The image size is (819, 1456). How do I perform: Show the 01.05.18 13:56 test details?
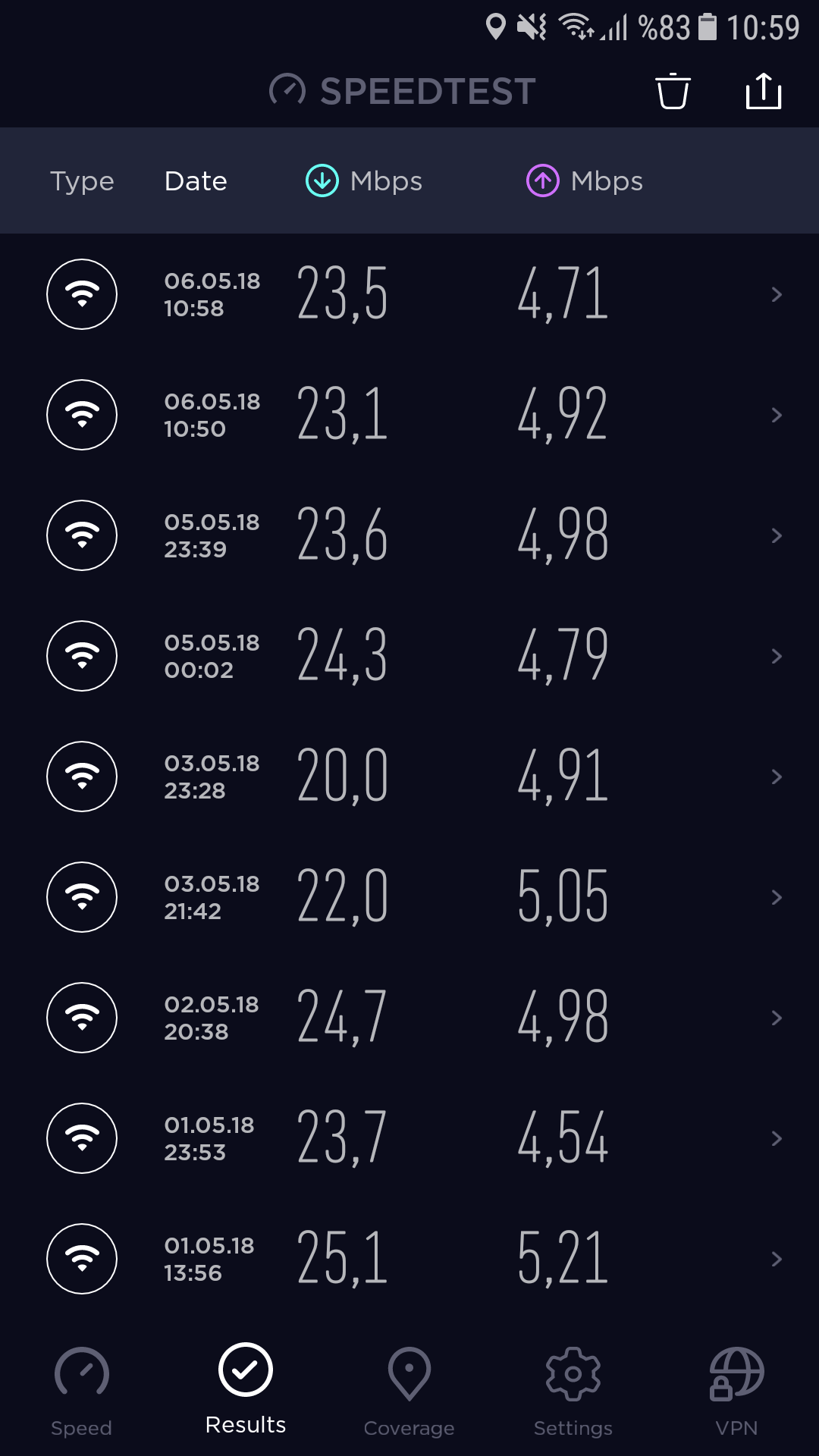(x=409, y=1259)
